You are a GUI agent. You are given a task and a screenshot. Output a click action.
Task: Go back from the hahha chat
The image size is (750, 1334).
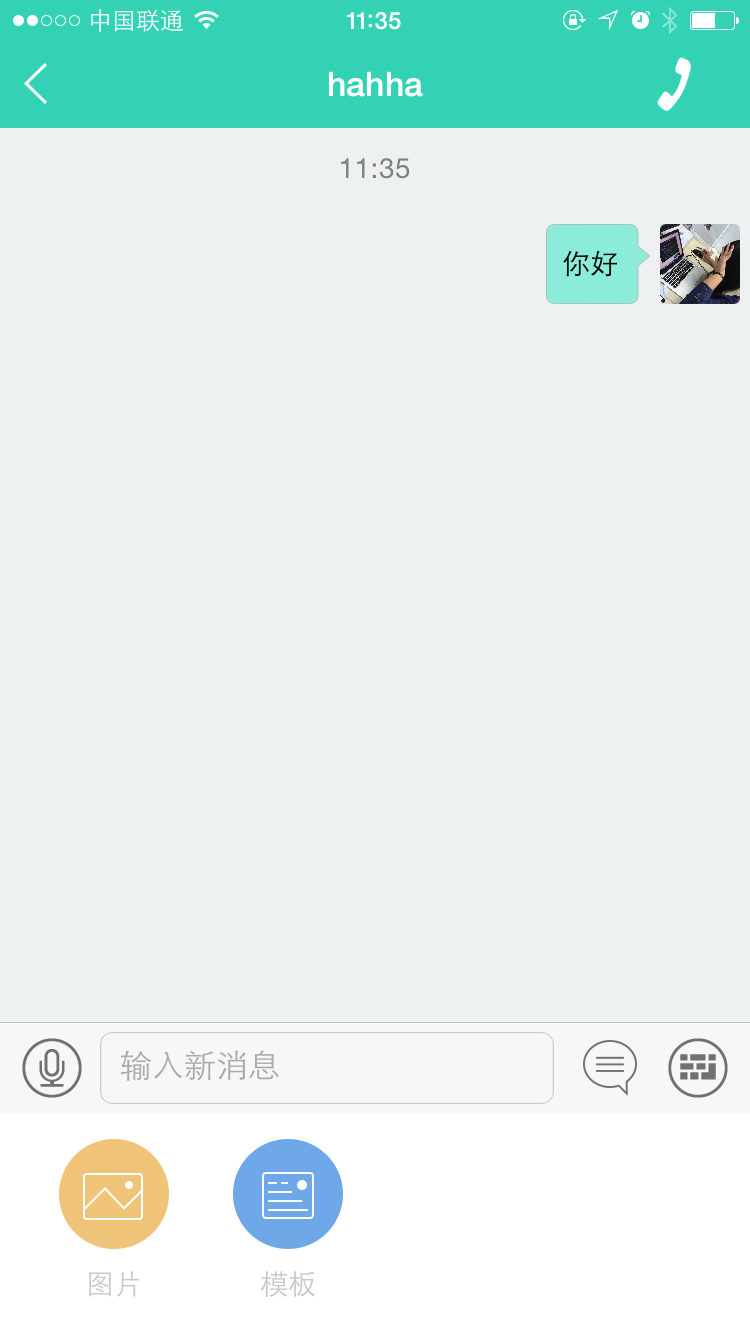point(36,84)
